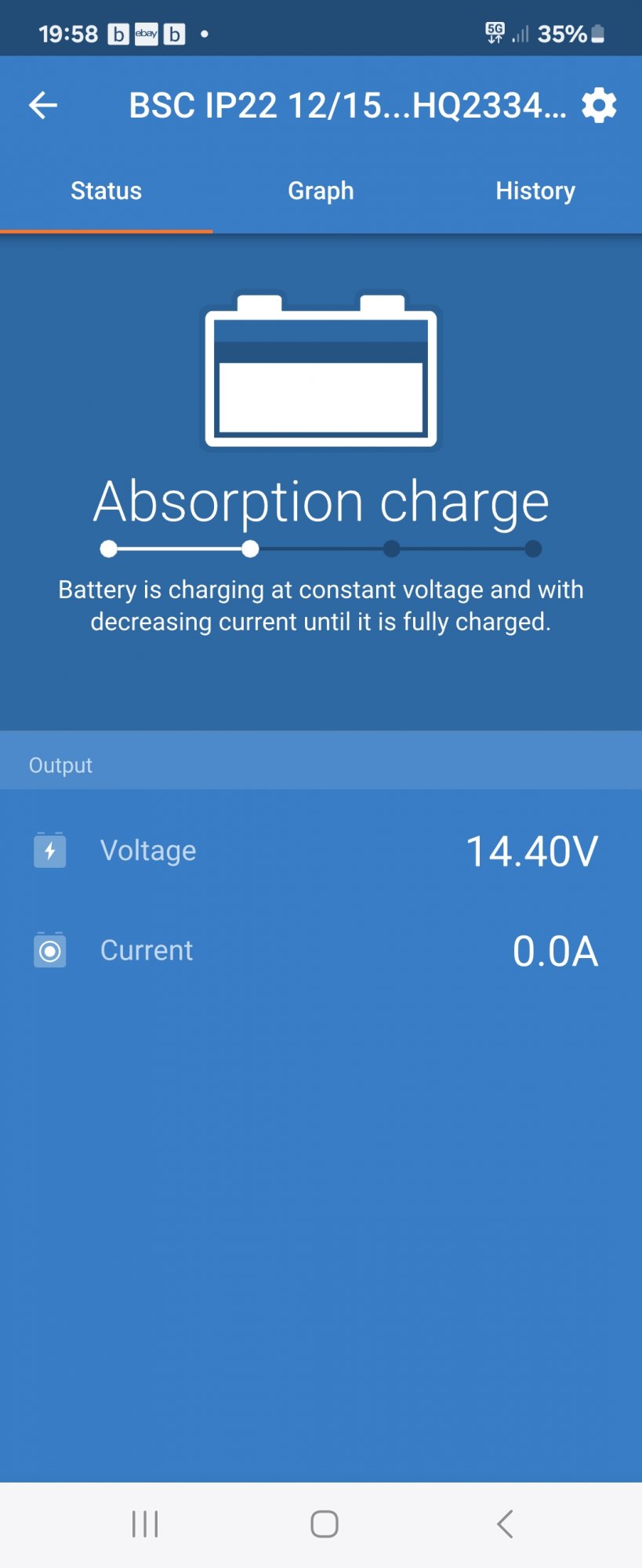Go back using the arrow icon

43,105
